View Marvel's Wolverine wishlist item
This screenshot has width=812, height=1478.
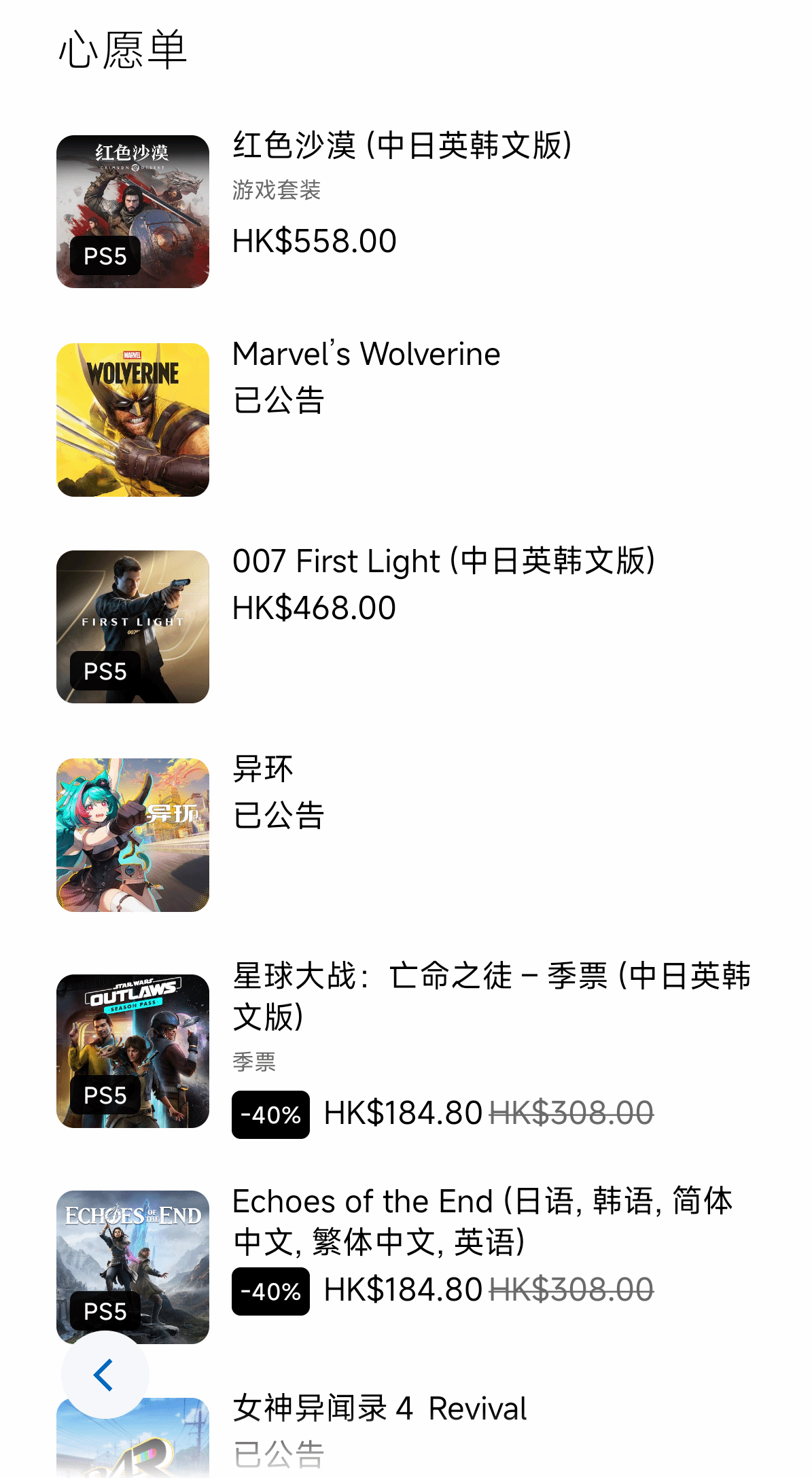[x=366, y=354]
